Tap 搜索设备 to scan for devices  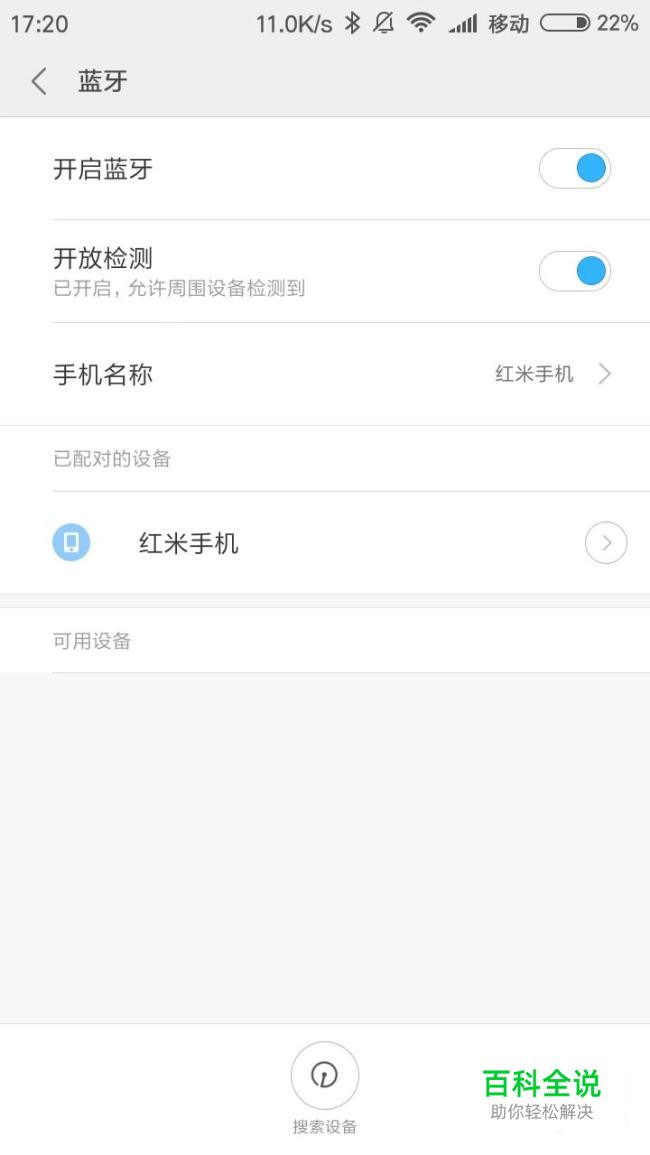pyautogui.click(x=324, y=1088)
